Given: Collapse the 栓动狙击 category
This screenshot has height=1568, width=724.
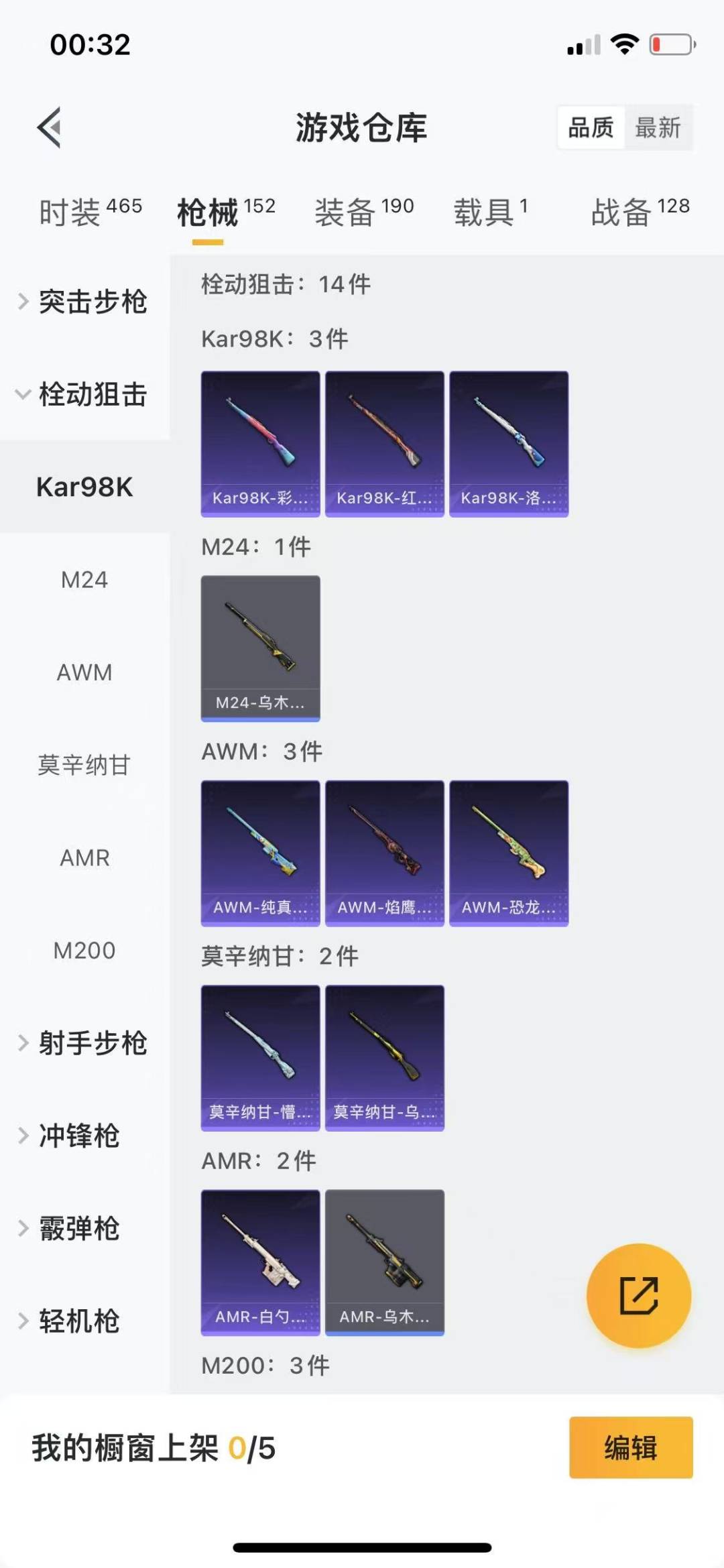Looking at the screenshot, I should pyautogui.click(x=84, y=394).
